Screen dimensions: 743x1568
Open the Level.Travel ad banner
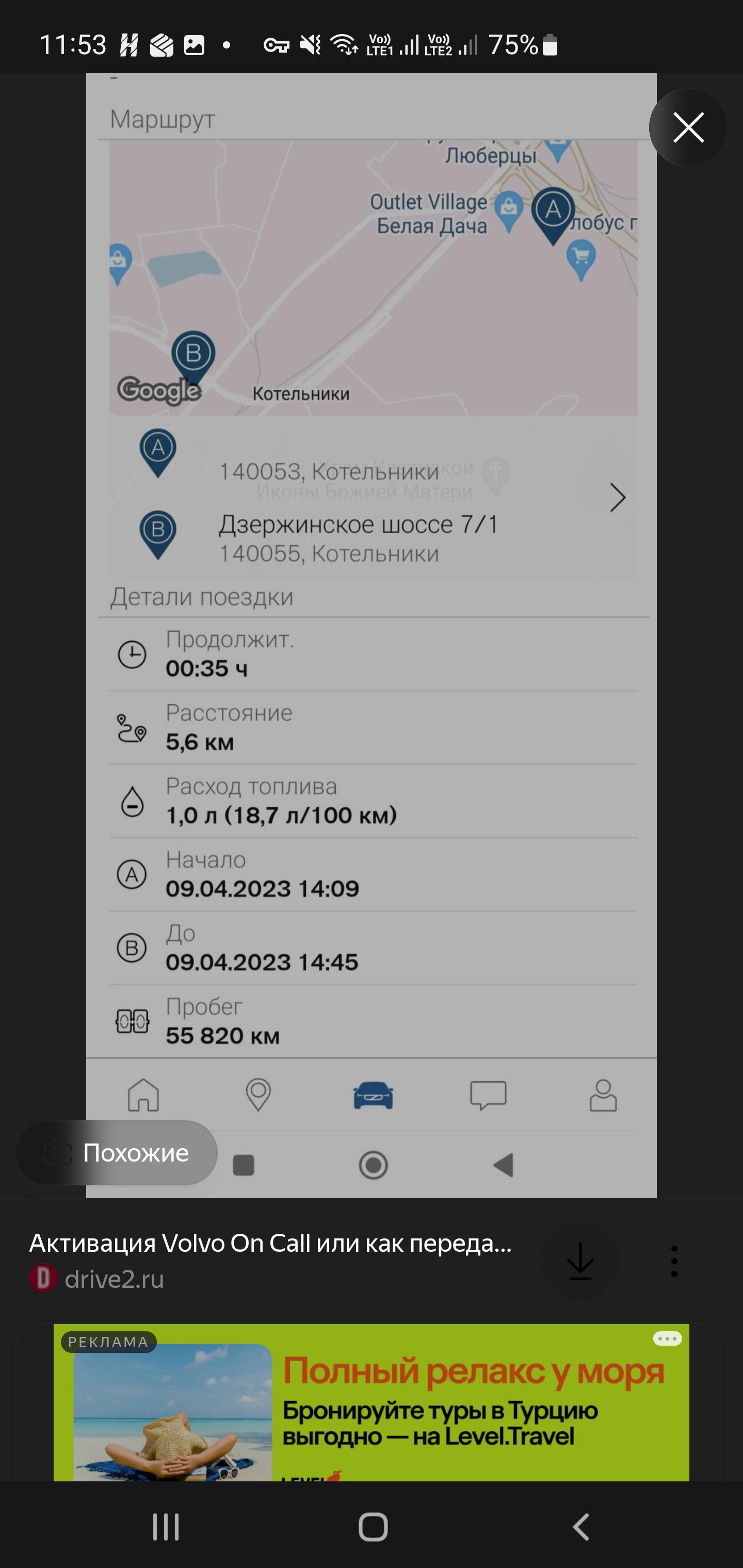pos(372,1402)
